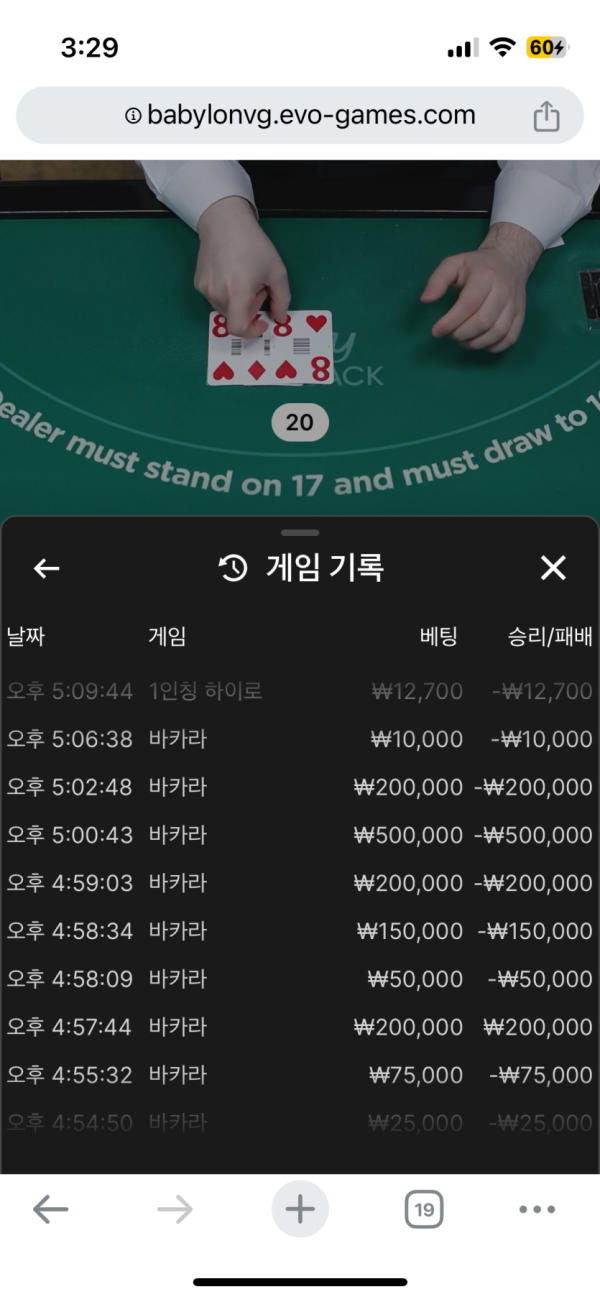Open the 5:06:38 바카라 record
This screenshot has height=1299, width=600.
pyautogui.click(x=300, y=739)
